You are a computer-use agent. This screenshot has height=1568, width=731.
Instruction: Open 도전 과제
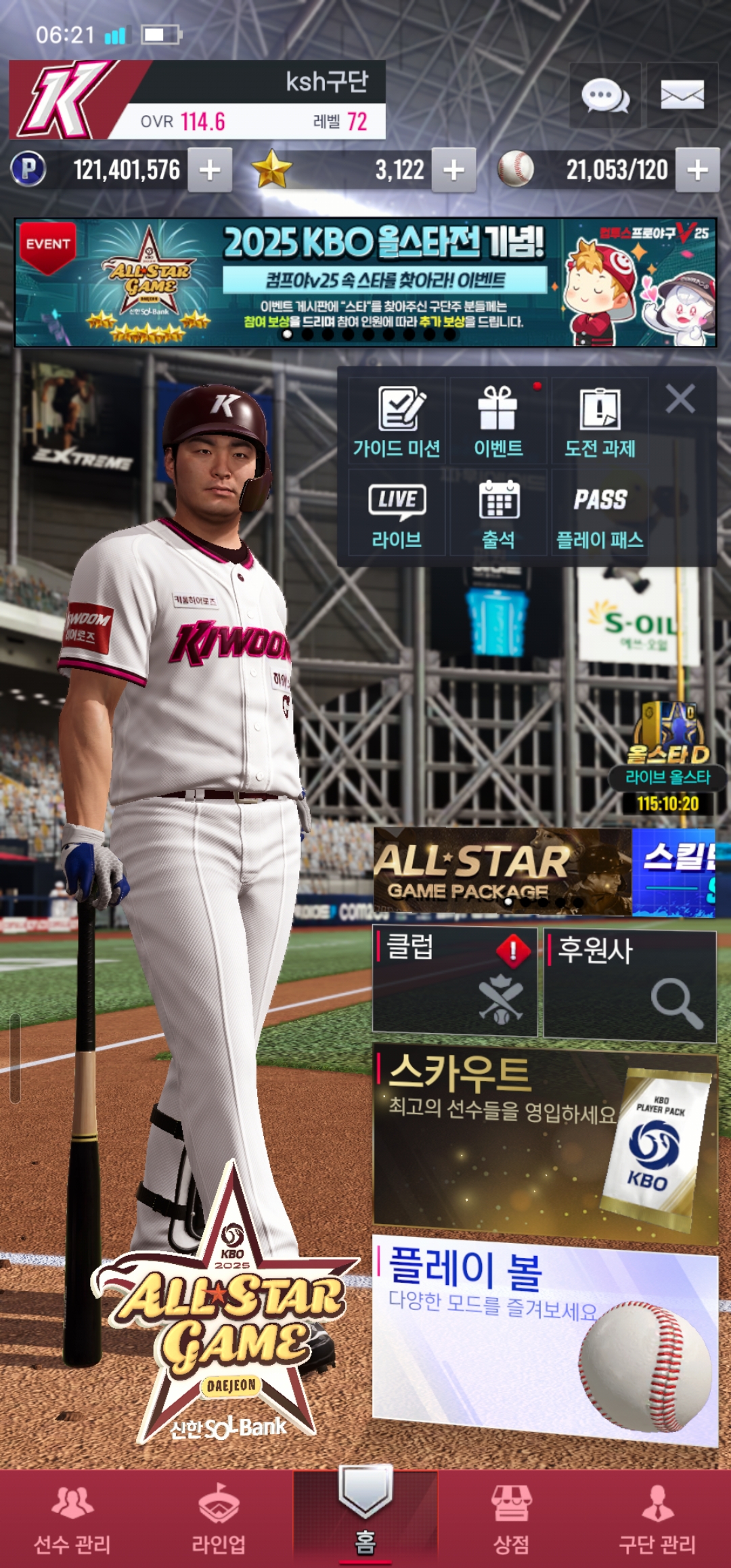(x=600, y=421)
